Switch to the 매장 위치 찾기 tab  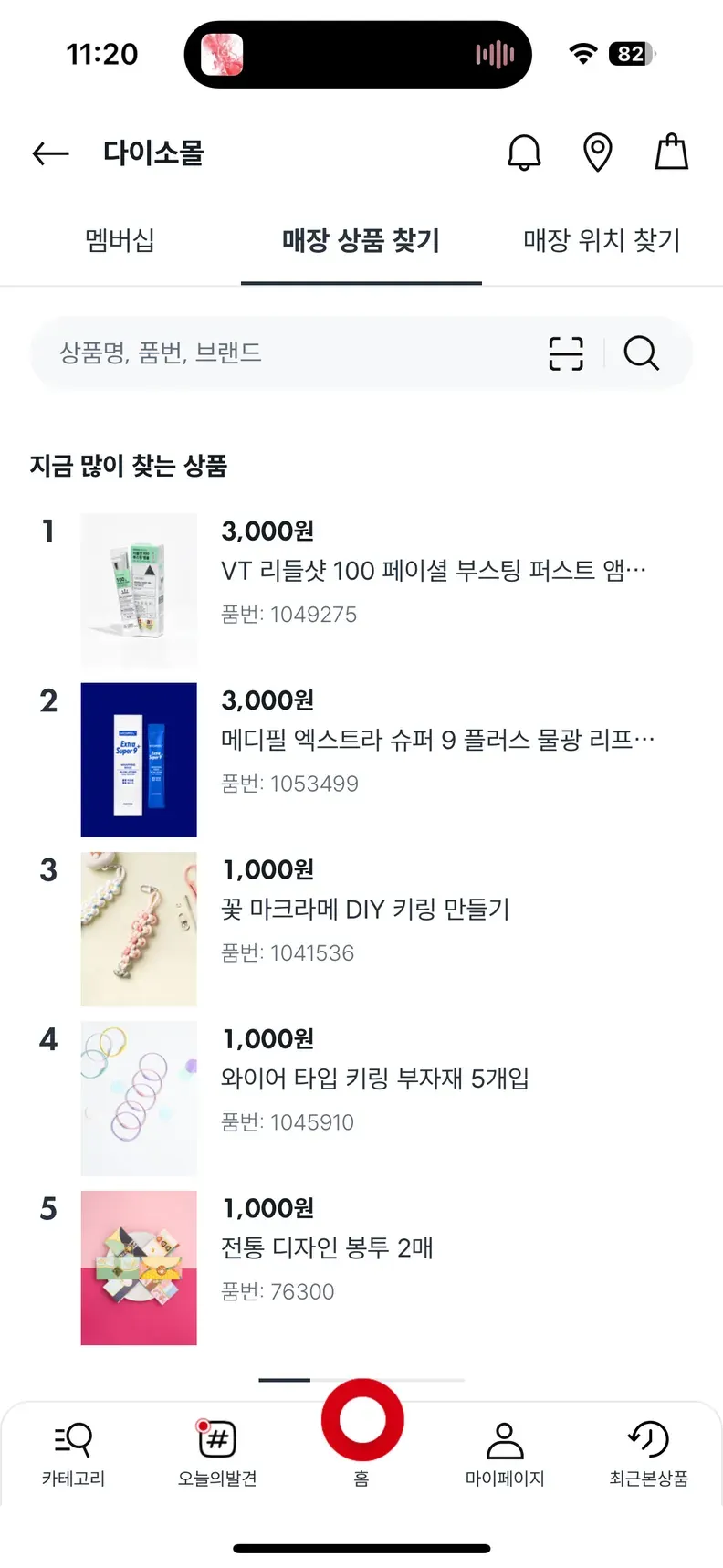(x=602, y=240)
